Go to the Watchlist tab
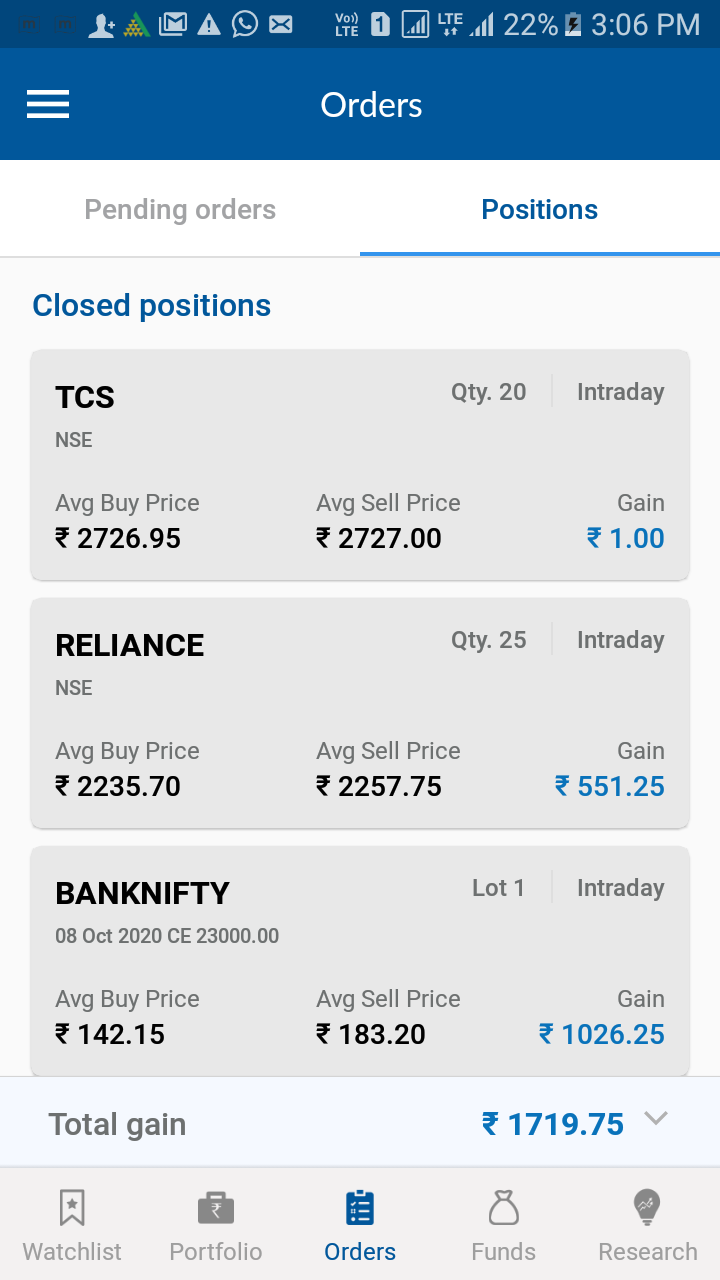 click(x=72, y=1225)
